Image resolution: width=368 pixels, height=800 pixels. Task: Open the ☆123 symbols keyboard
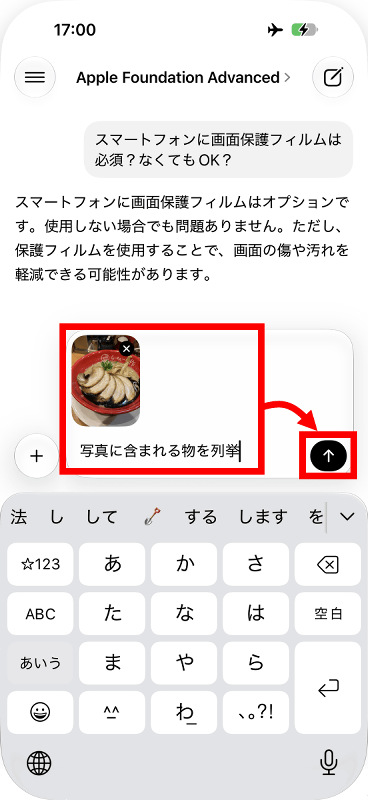tap(40, 564)
